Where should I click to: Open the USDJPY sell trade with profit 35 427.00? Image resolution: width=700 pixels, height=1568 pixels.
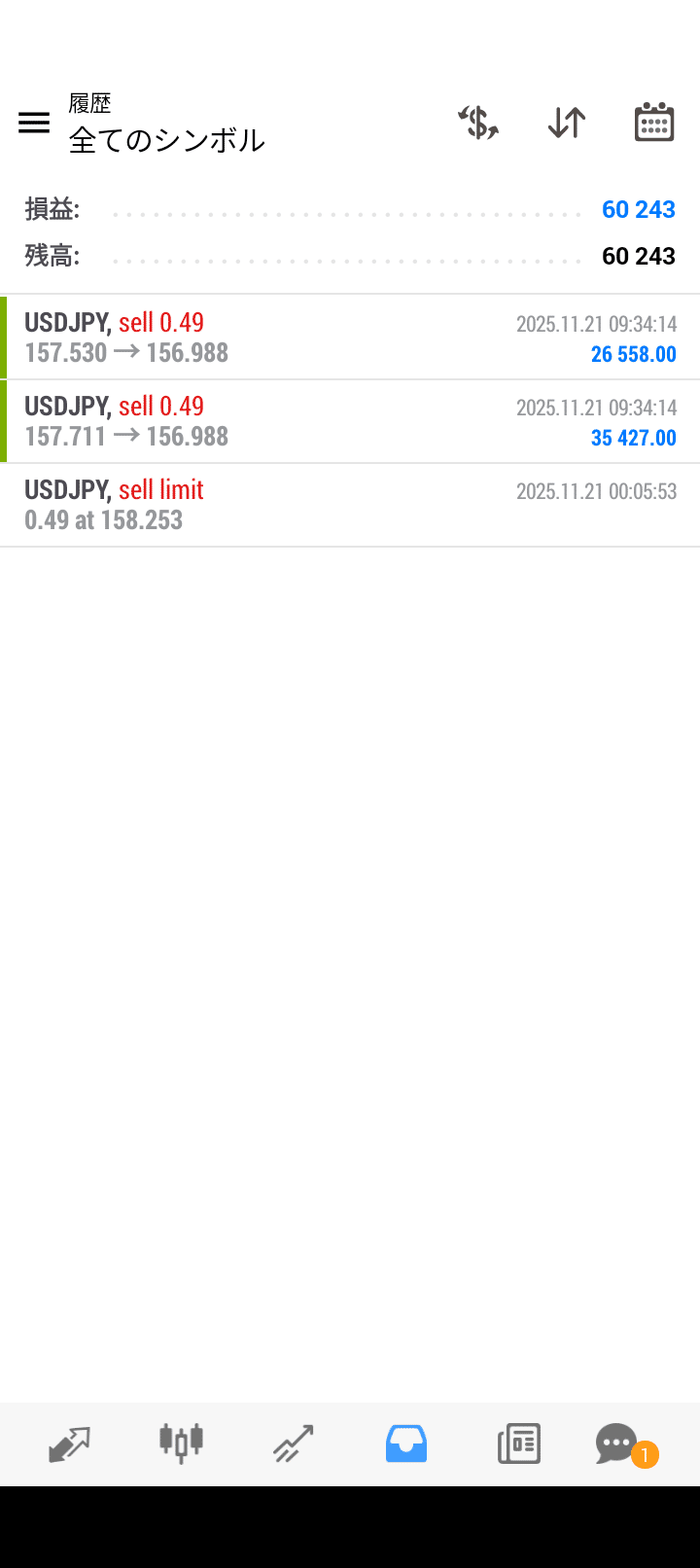(350, 421)
